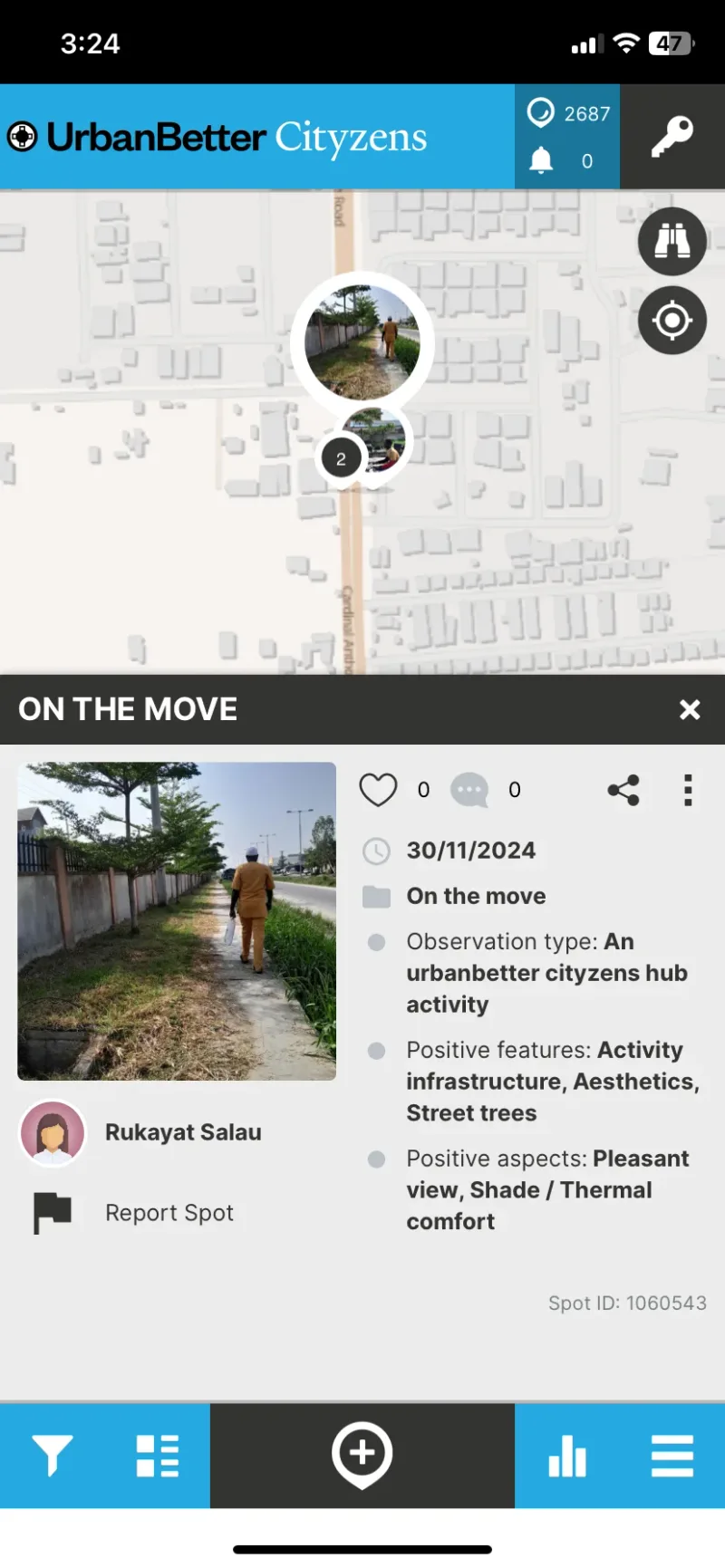This screenshot has height=1568, width=725.
Task: Expand the cluster marker labeled 2
Action: point(342,457)
